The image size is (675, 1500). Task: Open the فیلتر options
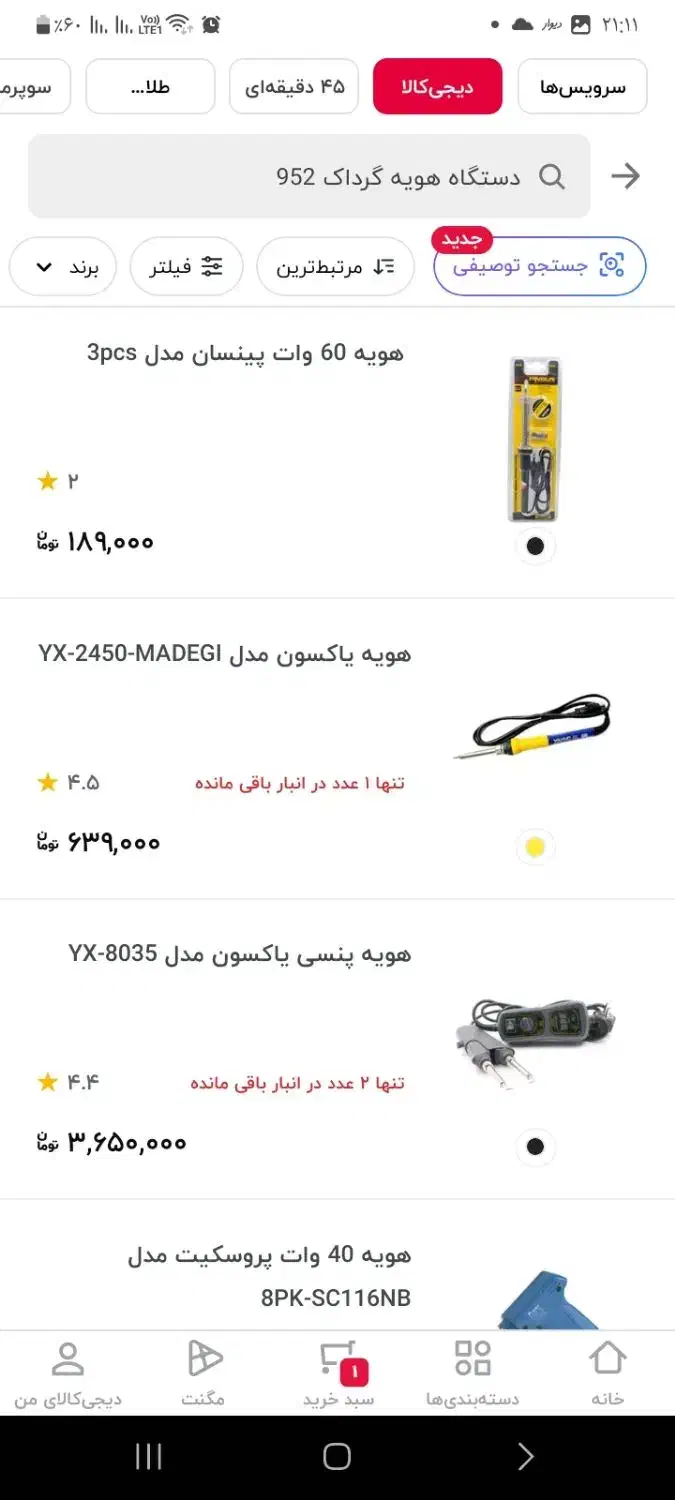186,267
